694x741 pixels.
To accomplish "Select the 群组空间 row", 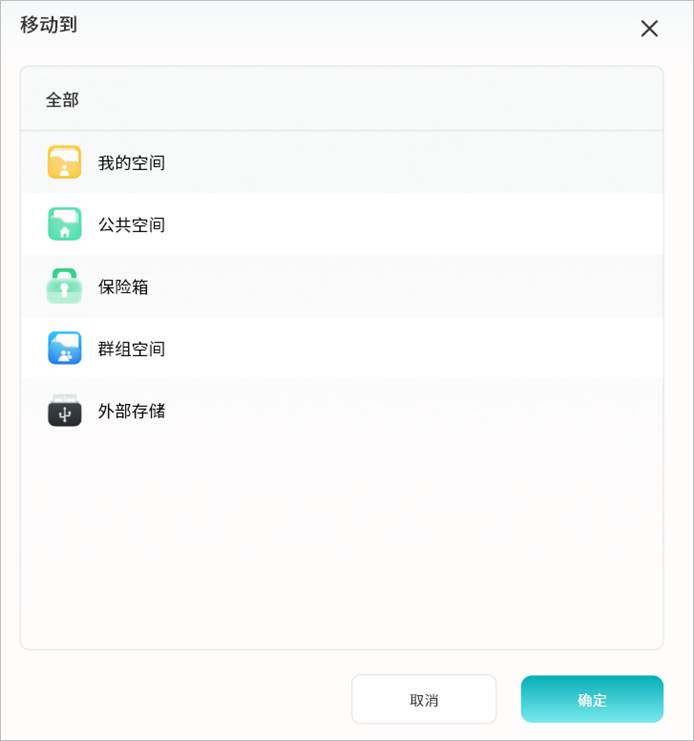I will 131,348.
